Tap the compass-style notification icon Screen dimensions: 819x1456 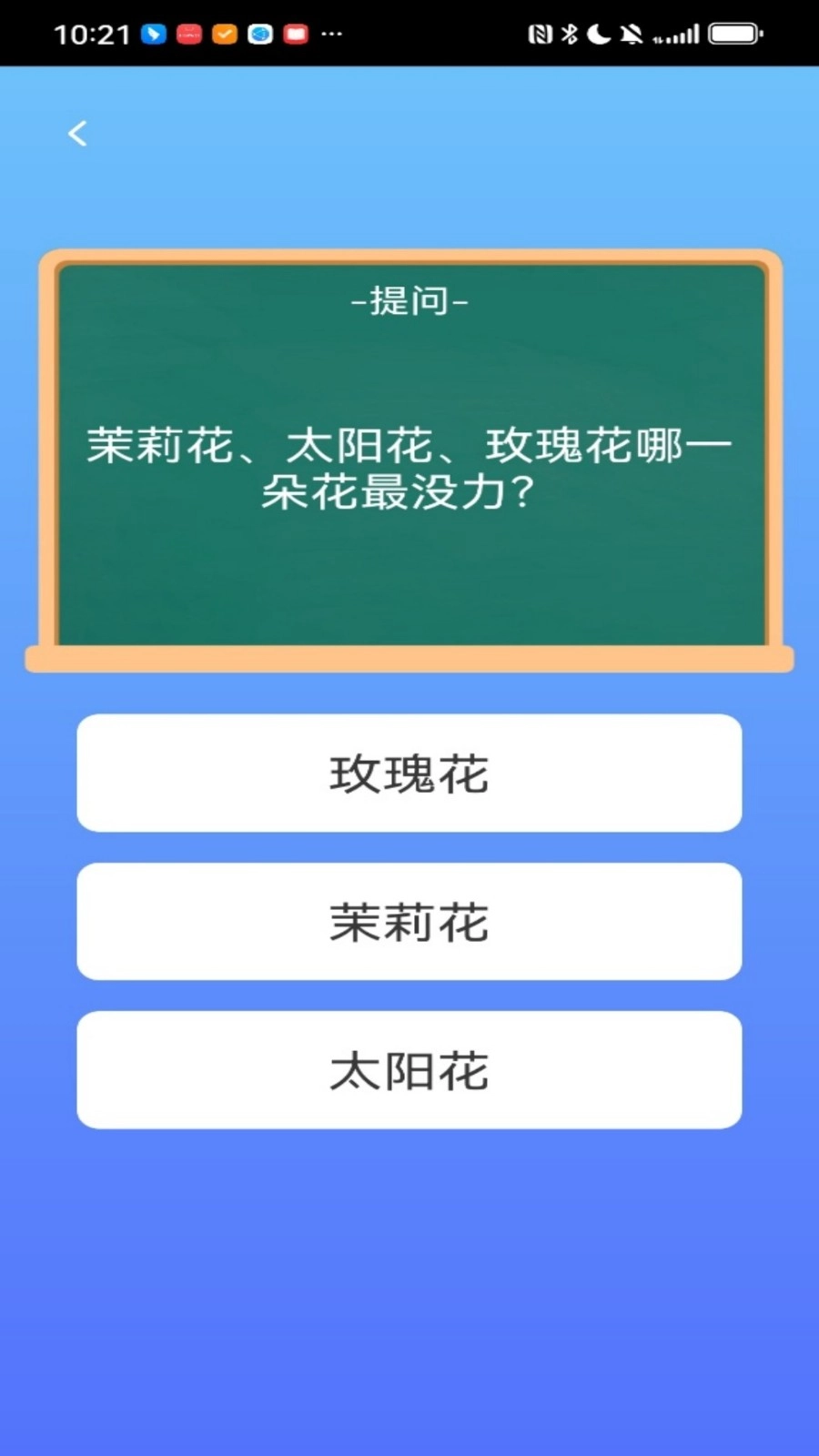258,34
